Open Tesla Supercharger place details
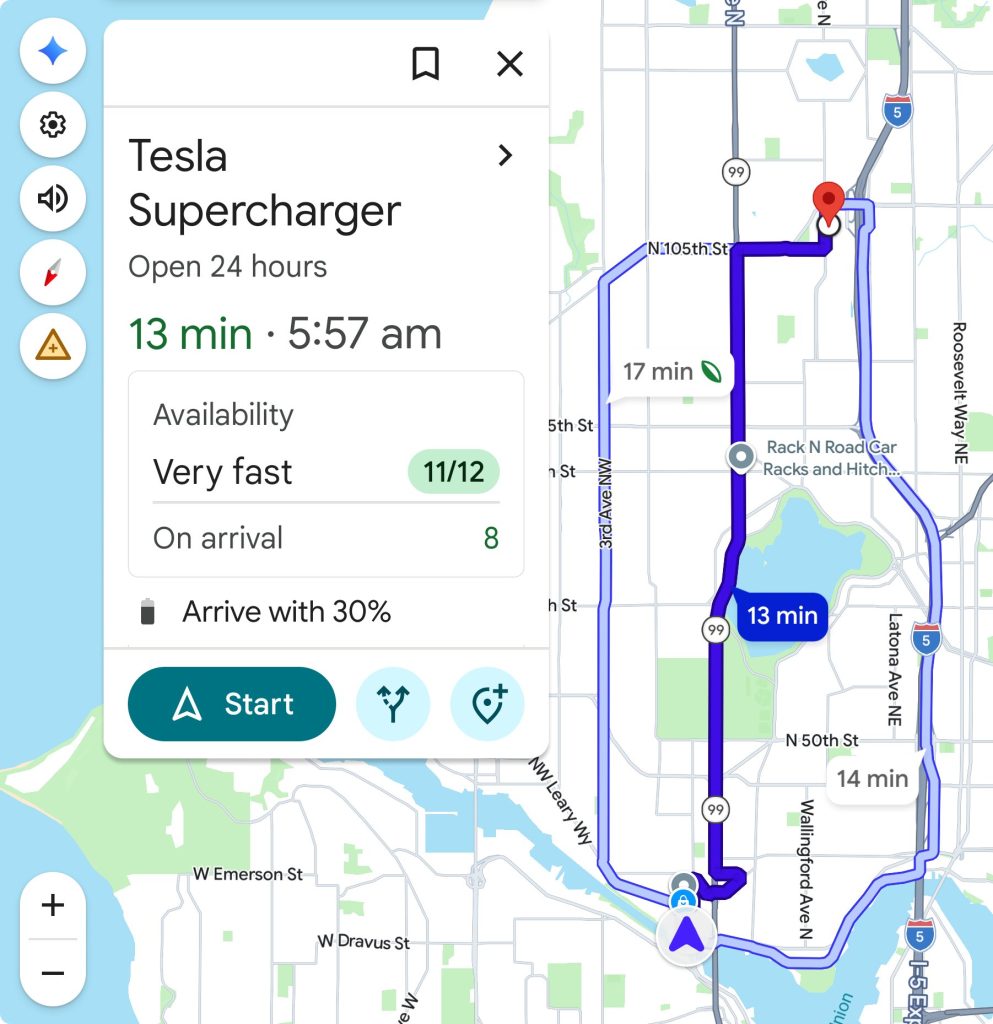 (x=505, y=155)
